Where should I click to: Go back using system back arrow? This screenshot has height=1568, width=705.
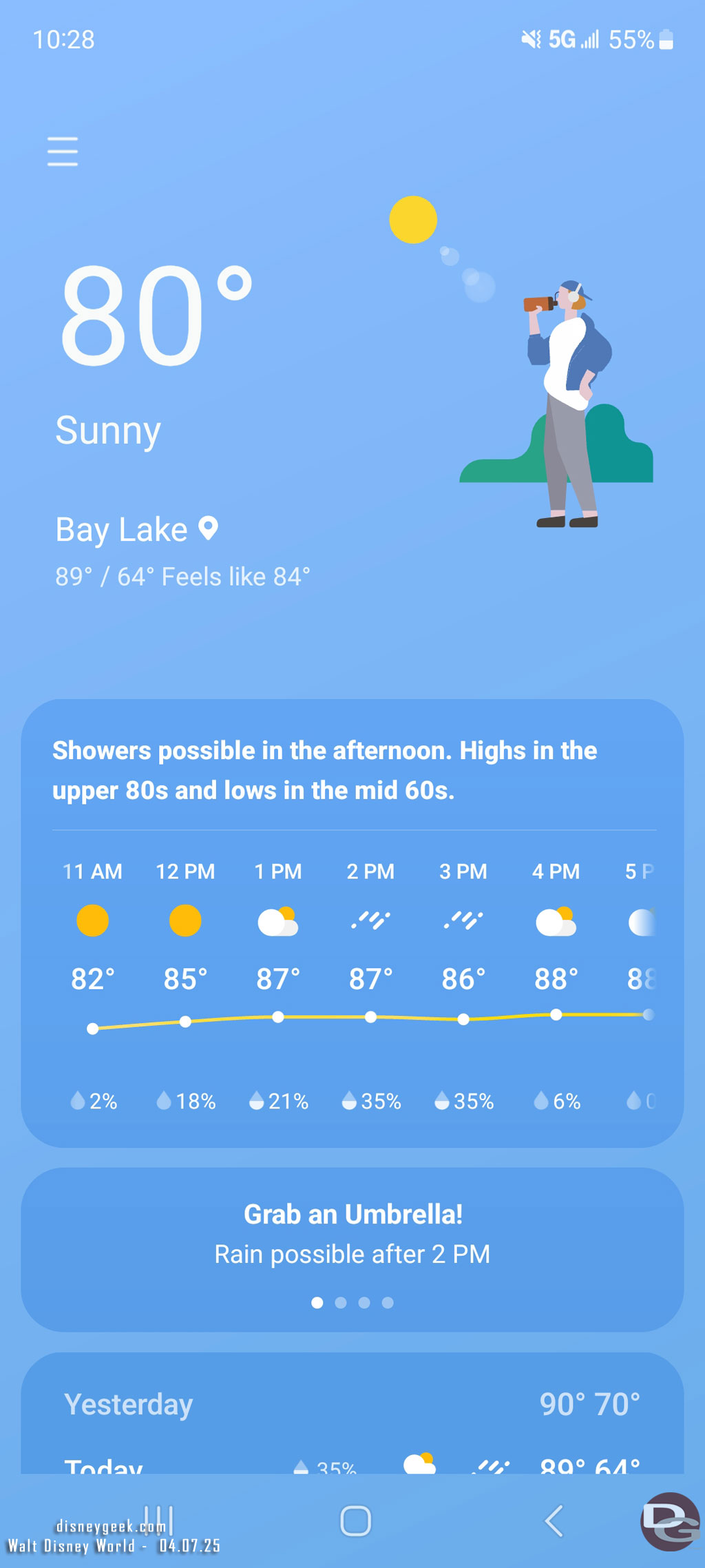coord(554,1520)
